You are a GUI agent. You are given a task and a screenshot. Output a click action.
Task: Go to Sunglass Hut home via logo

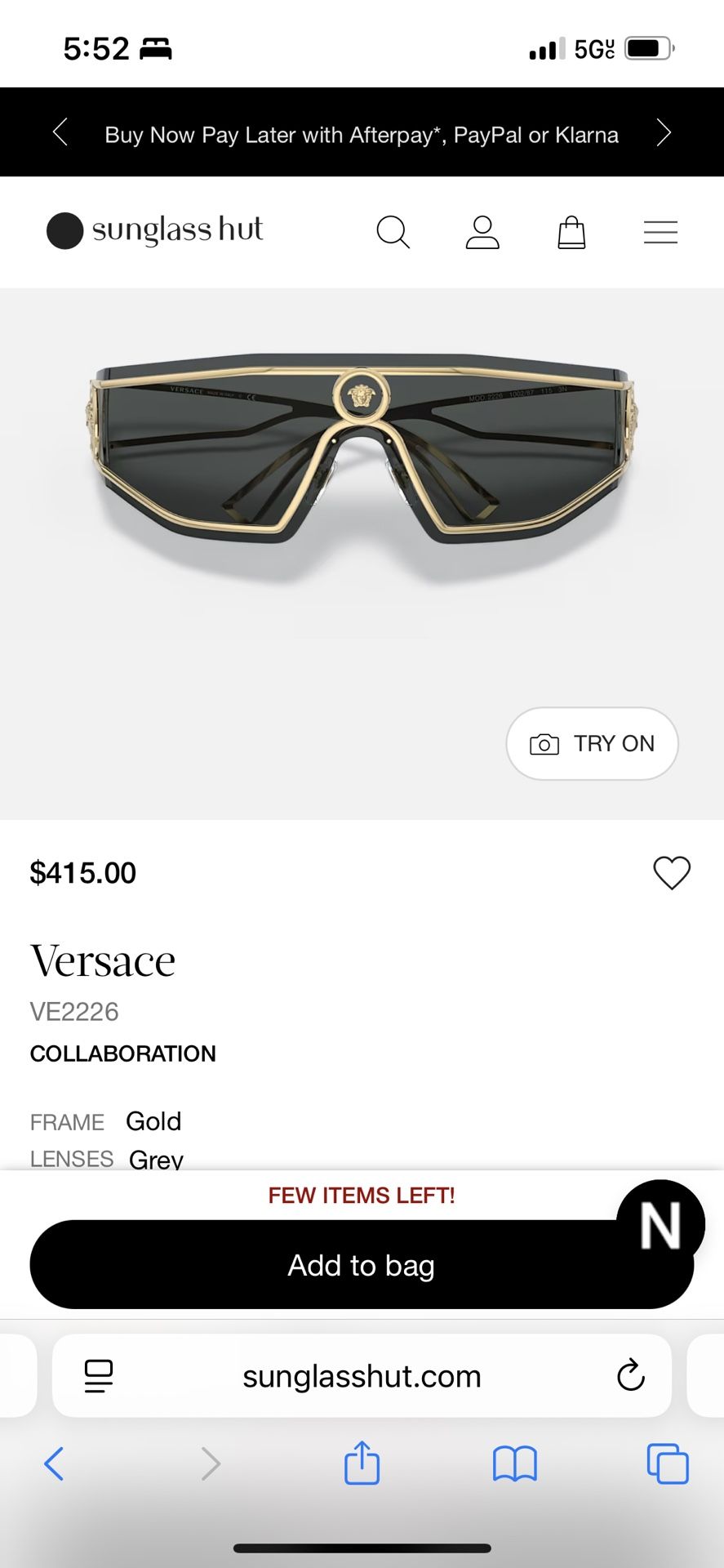tap(155, 231)
